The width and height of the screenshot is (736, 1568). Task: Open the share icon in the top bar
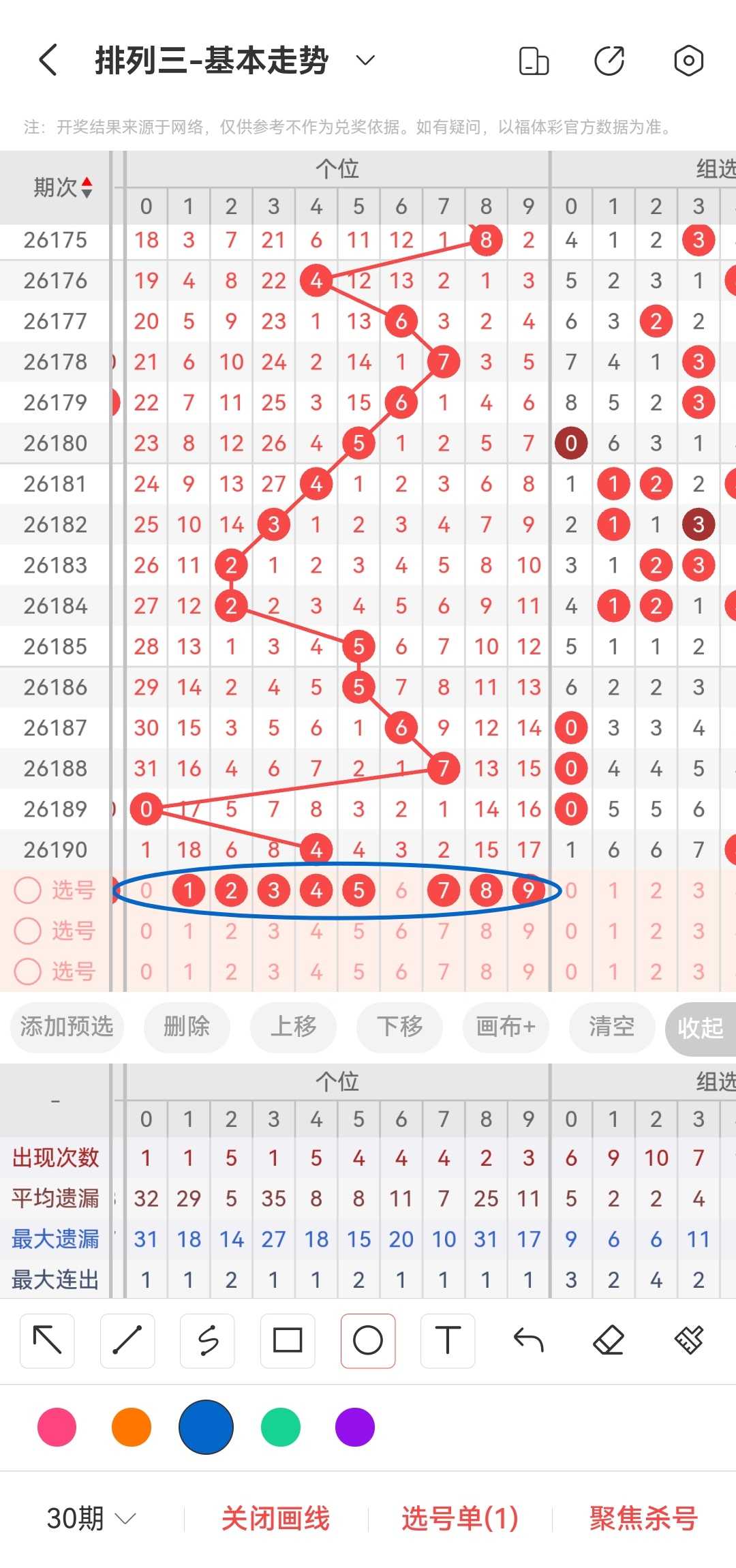coord(609,61)
